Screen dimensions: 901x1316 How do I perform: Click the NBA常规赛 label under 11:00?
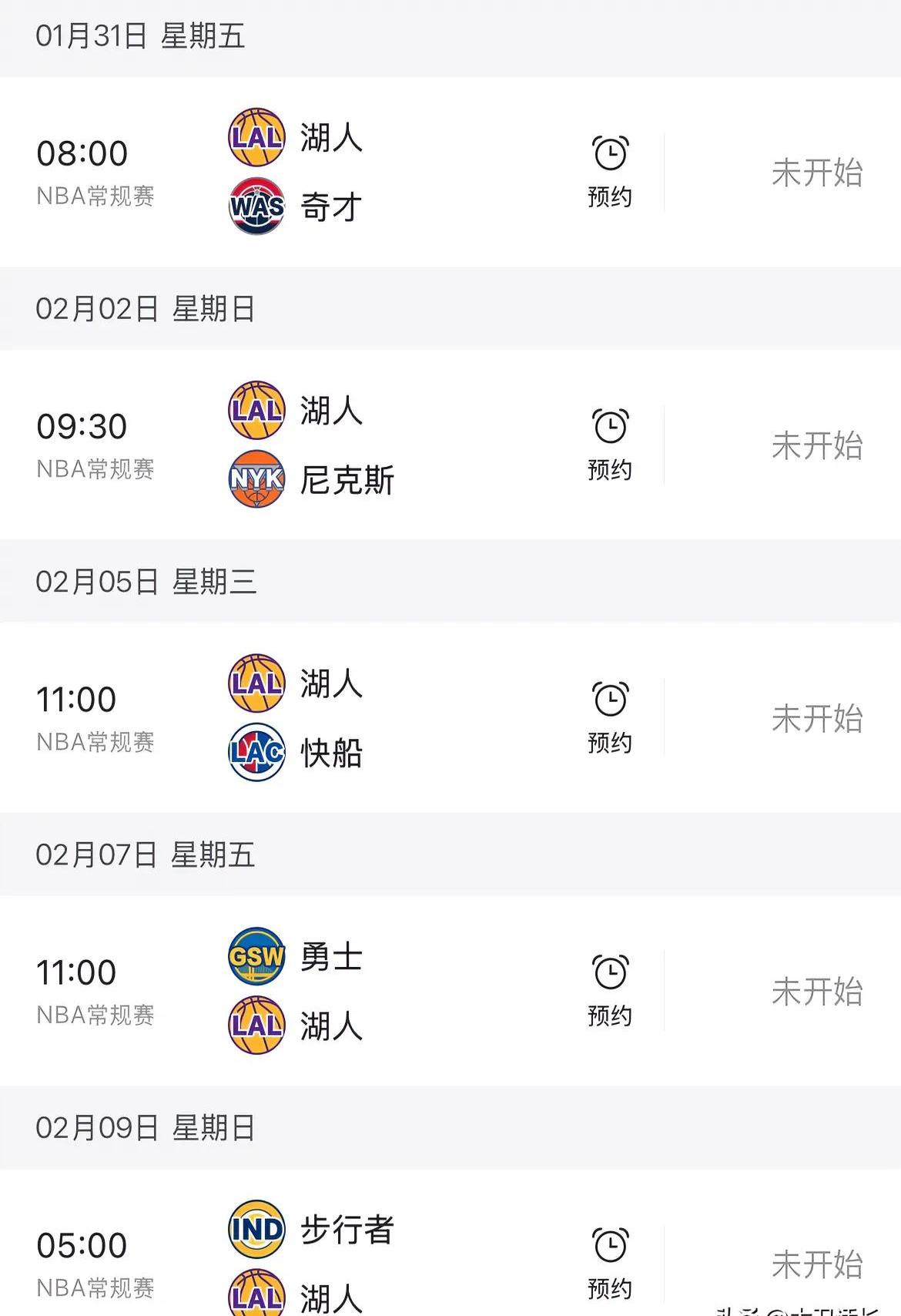click(x=98, y=740)
